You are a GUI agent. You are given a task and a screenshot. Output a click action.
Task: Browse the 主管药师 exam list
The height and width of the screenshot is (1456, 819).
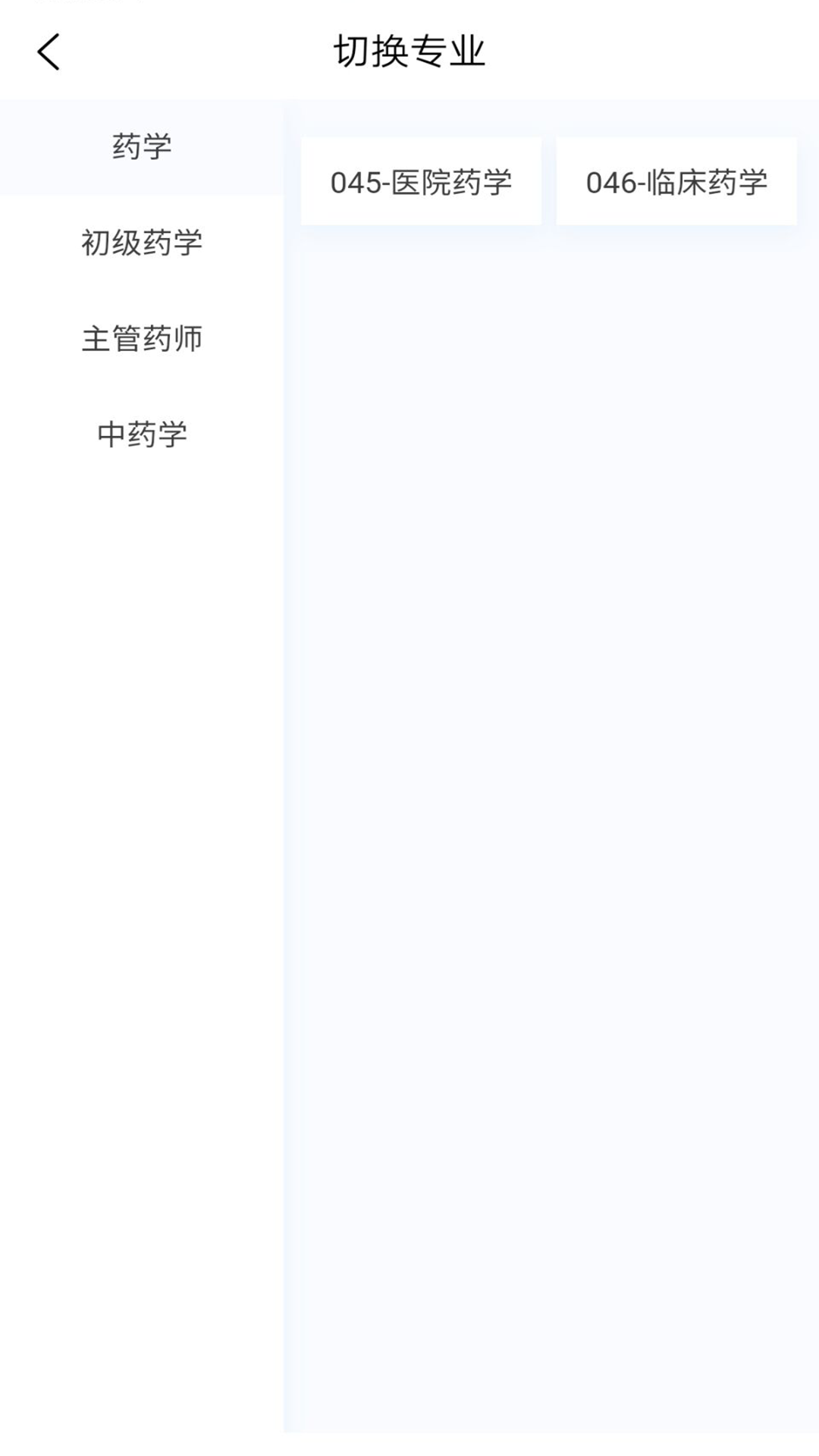coord(141,340)
